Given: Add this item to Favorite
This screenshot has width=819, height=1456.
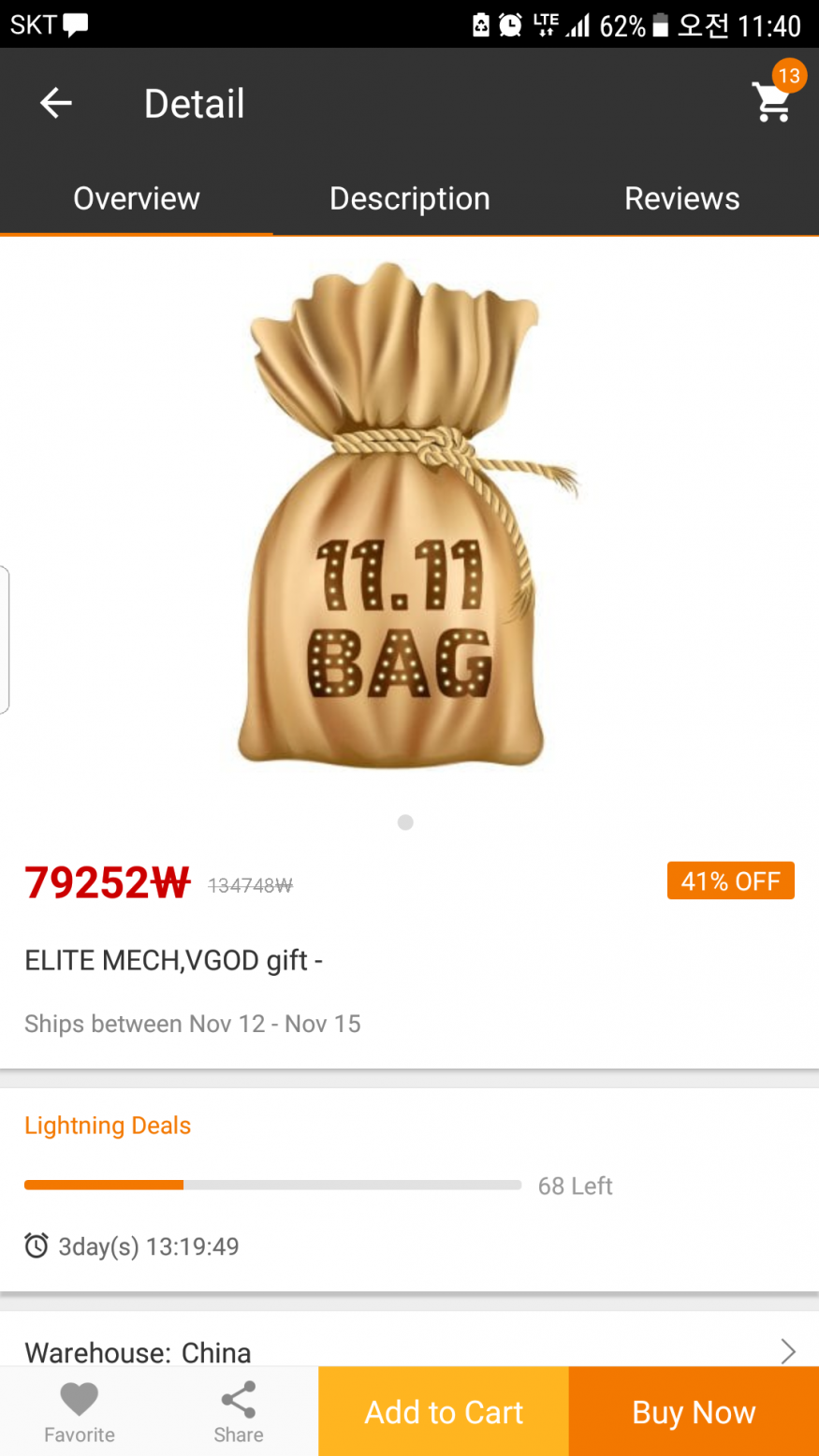Looking at the screenshot, I should [x=80, y=1411].
